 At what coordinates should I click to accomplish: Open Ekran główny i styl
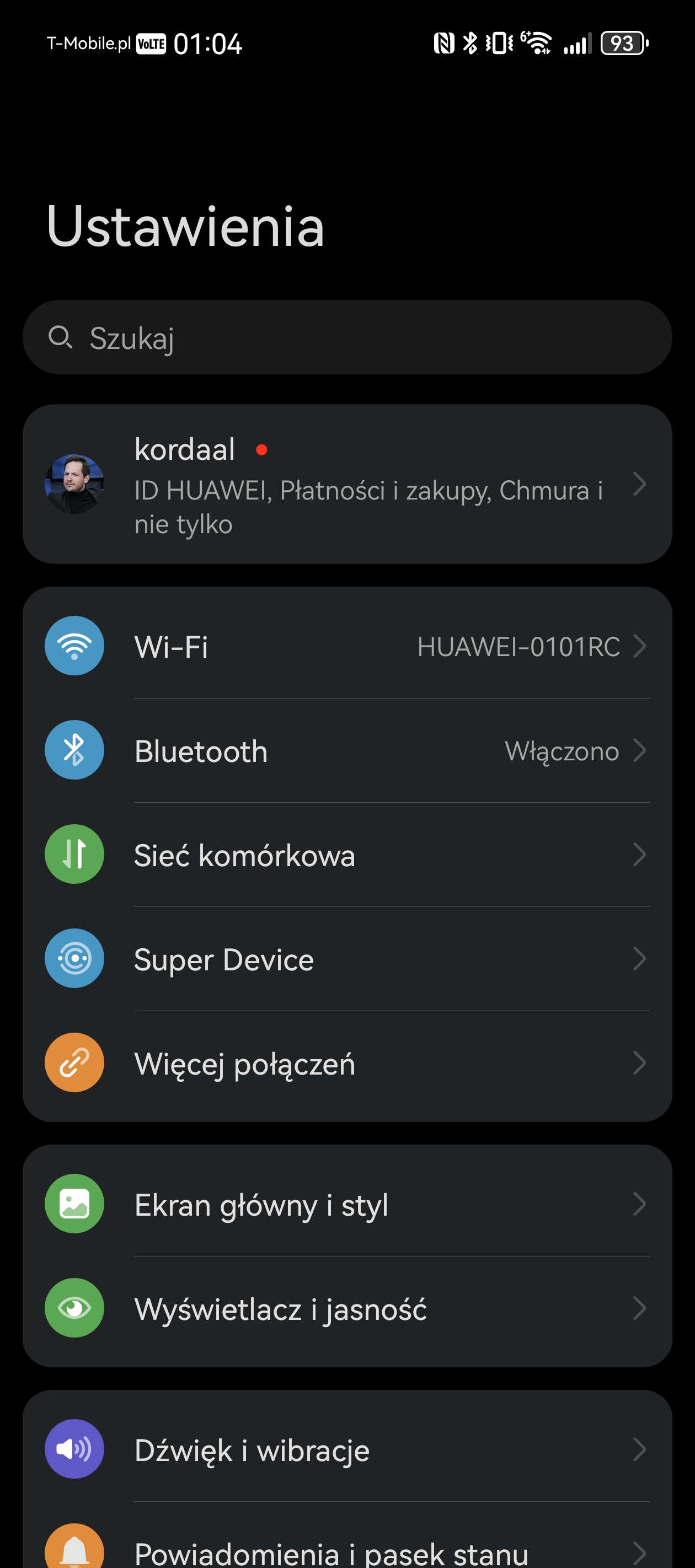(347, 1204)
